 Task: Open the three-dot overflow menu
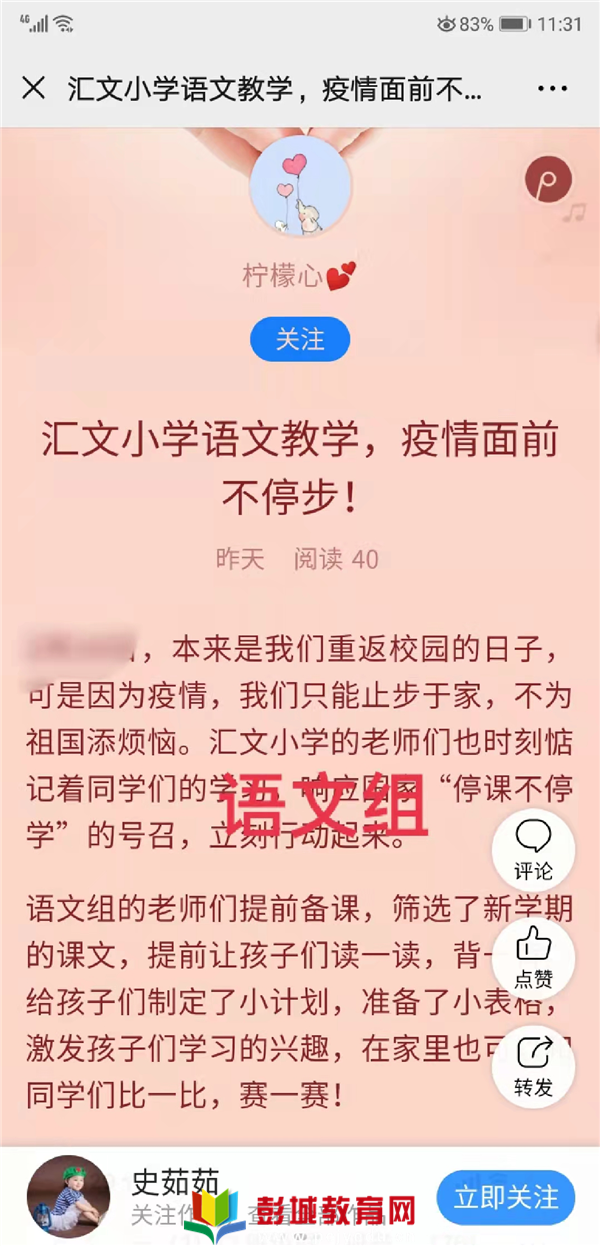pyautogui.click(x=552, y=89)
